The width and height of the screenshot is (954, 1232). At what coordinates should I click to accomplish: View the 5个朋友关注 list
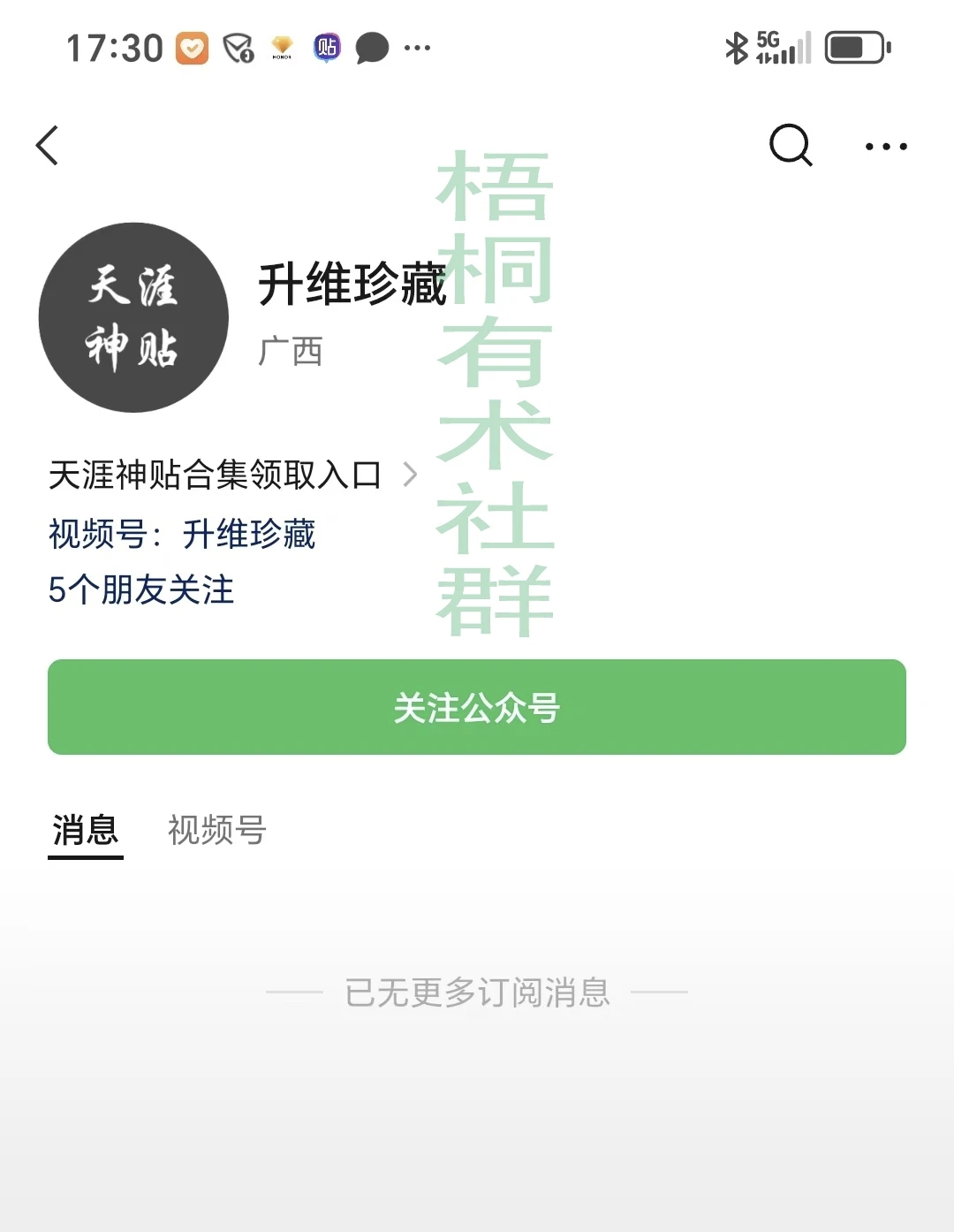(141, 590)
